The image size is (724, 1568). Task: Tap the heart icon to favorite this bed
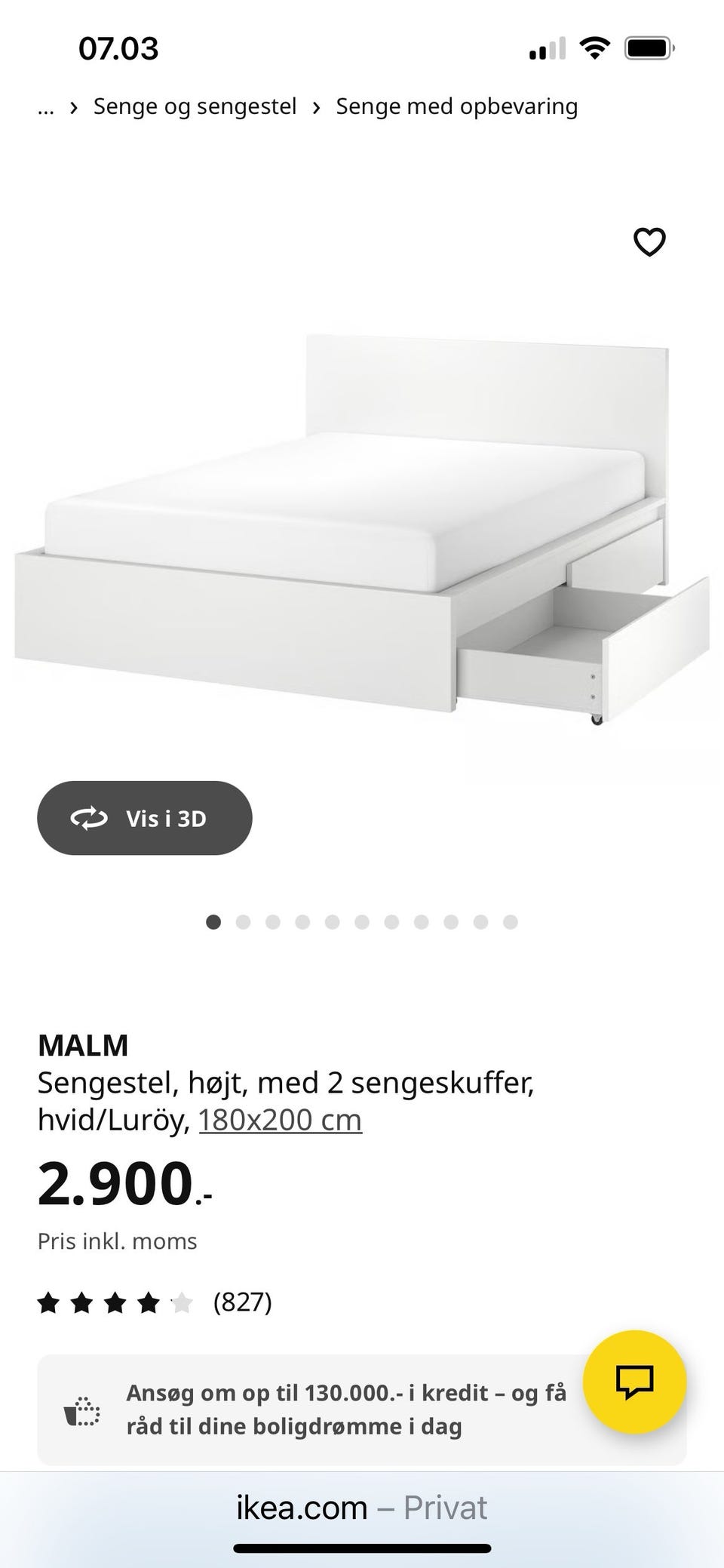pyautogui.click(x=649, y=242)
